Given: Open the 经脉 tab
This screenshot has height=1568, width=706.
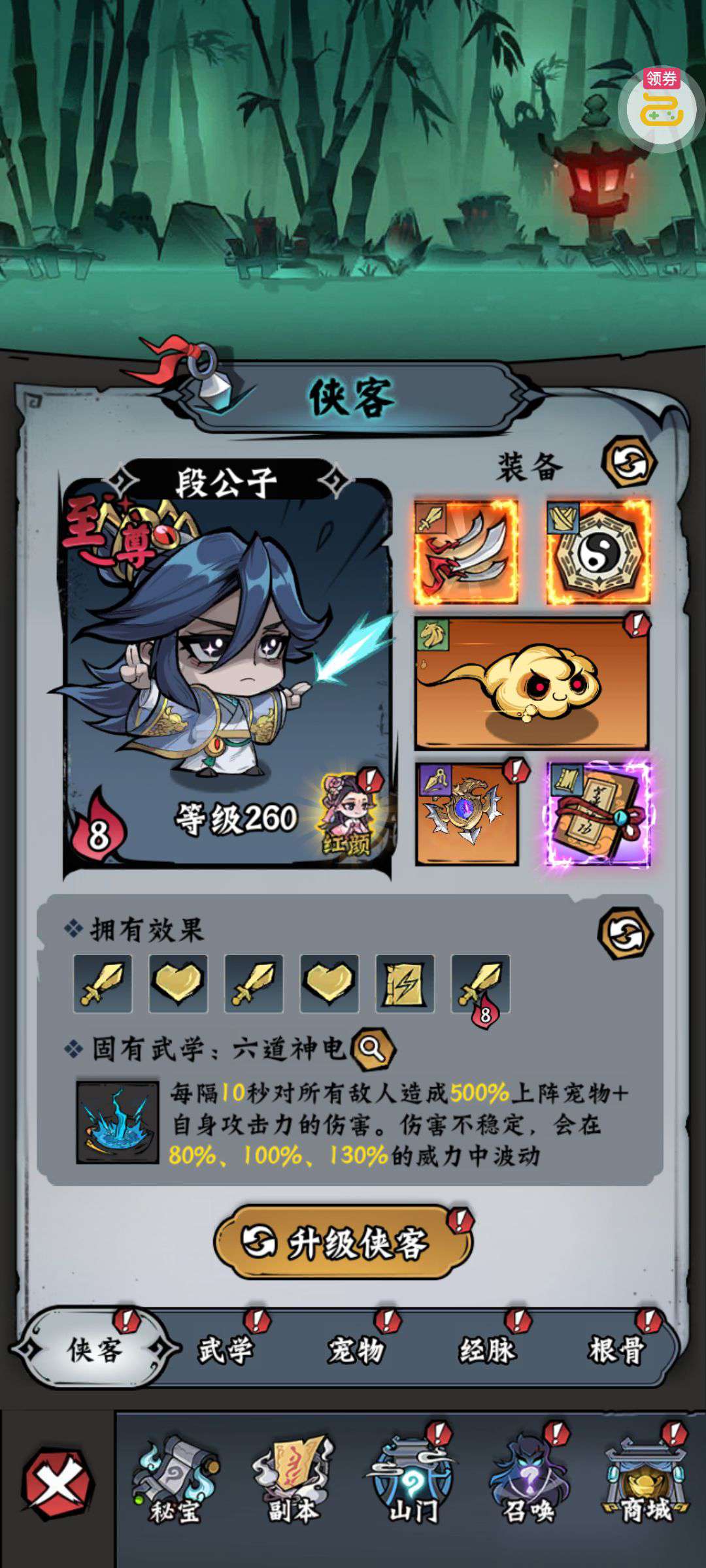Looking at the screenshot, I should coord(487,1350).
